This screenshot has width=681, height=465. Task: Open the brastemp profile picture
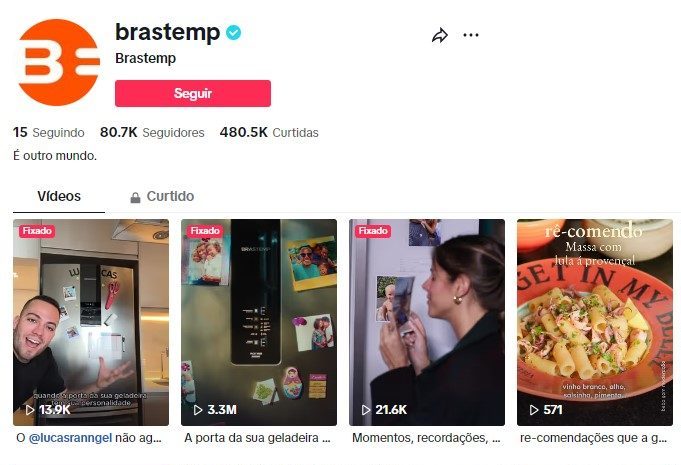click(x=58, y=62)
